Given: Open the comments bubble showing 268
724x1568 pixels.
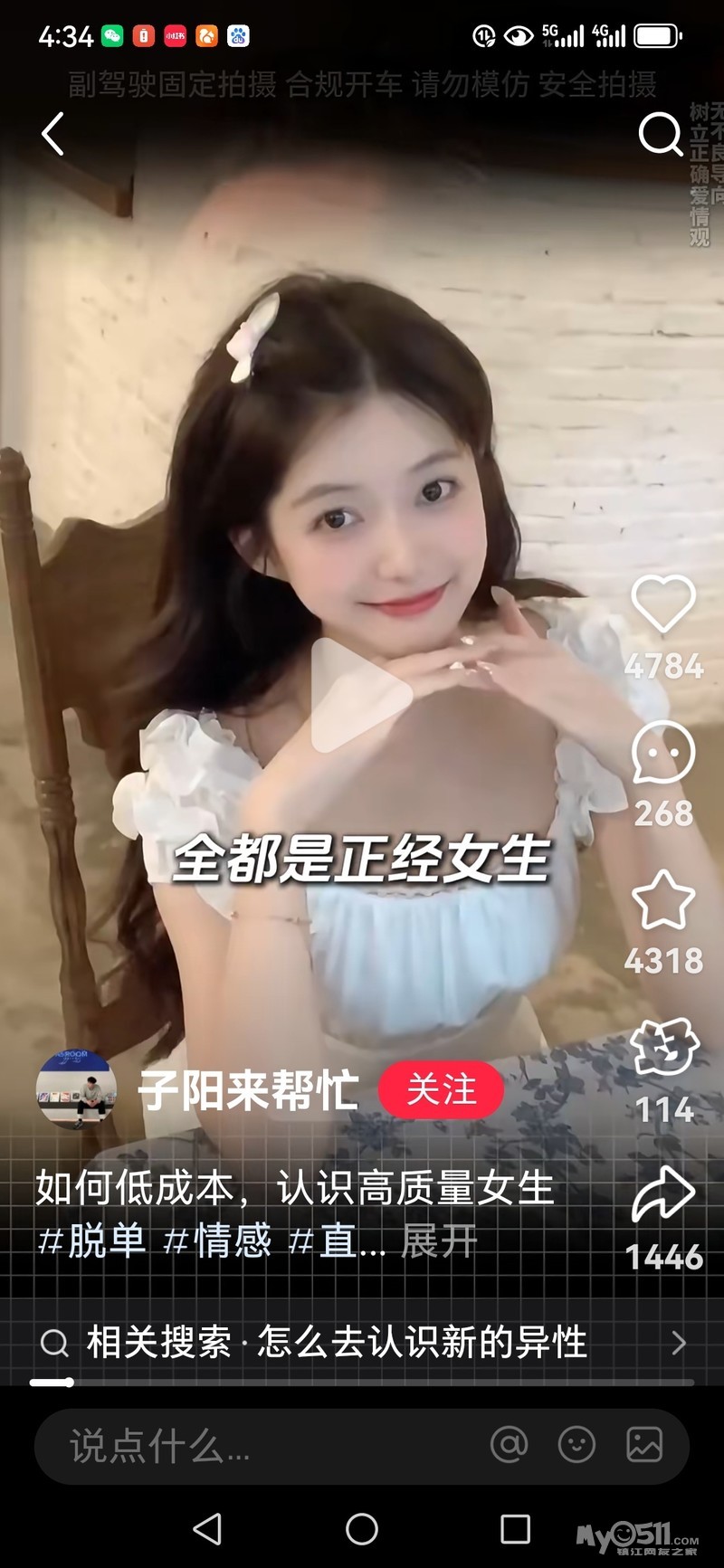Looking at the screenshot, I should point(663,753).
